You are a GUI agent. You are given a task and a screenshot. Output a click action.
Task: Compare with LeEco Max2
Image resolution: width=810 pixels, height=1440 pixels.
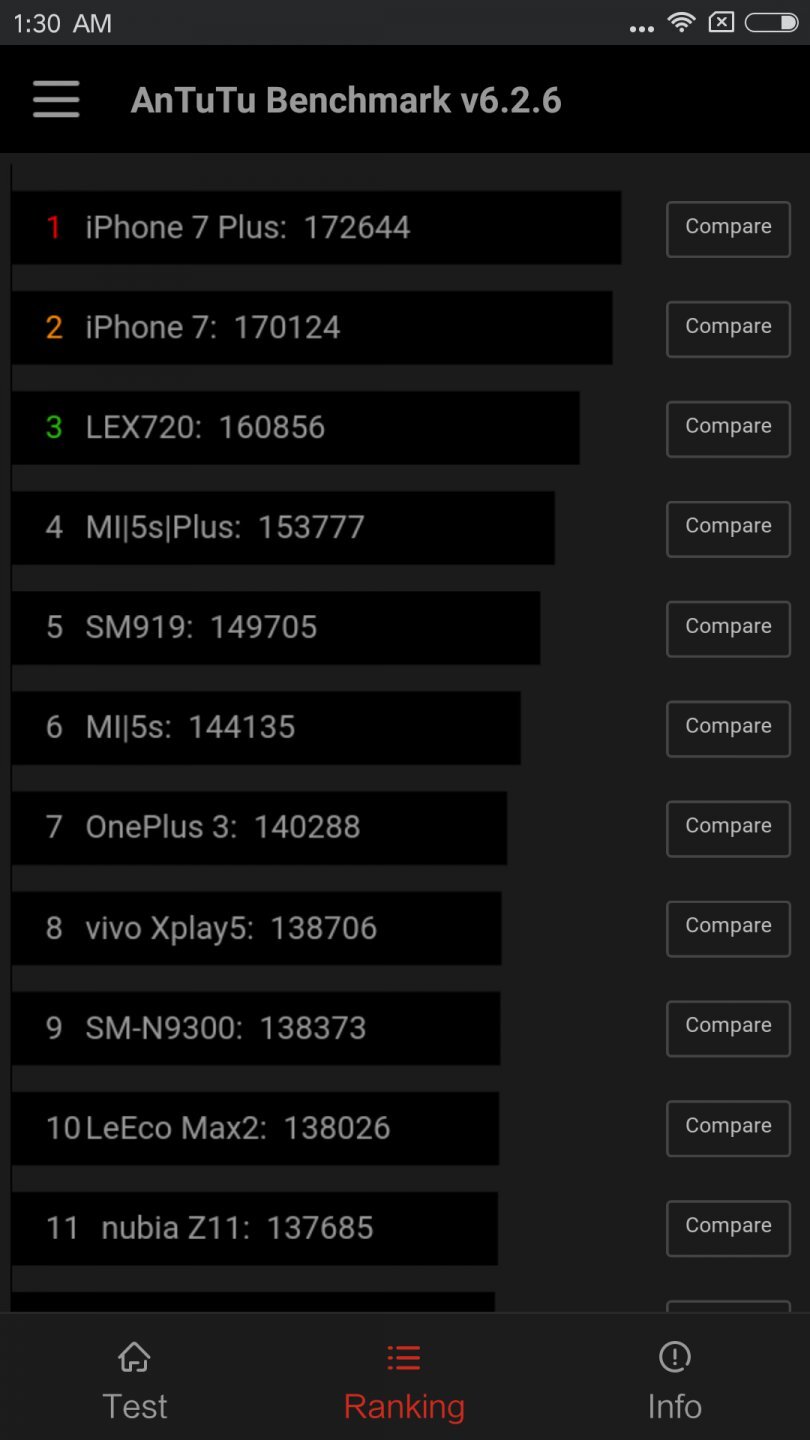coord(728,1128)
